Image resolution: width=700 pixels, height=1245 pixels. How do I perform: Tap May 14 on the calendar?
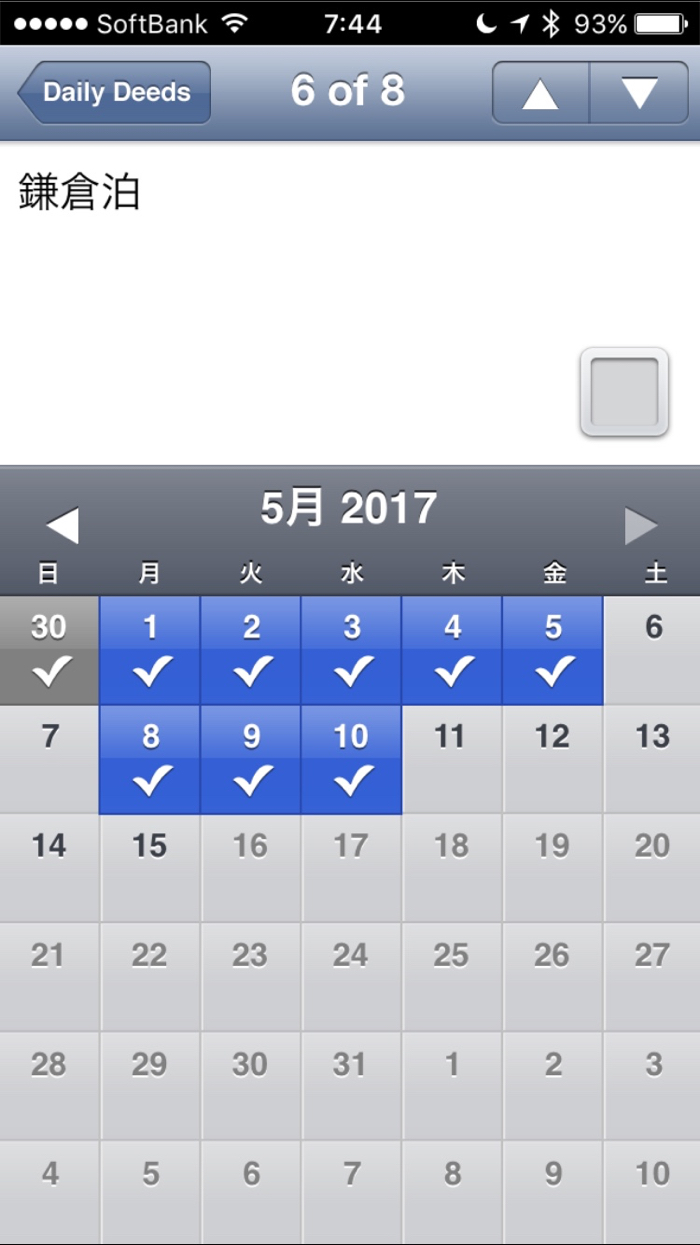point(50,868)
